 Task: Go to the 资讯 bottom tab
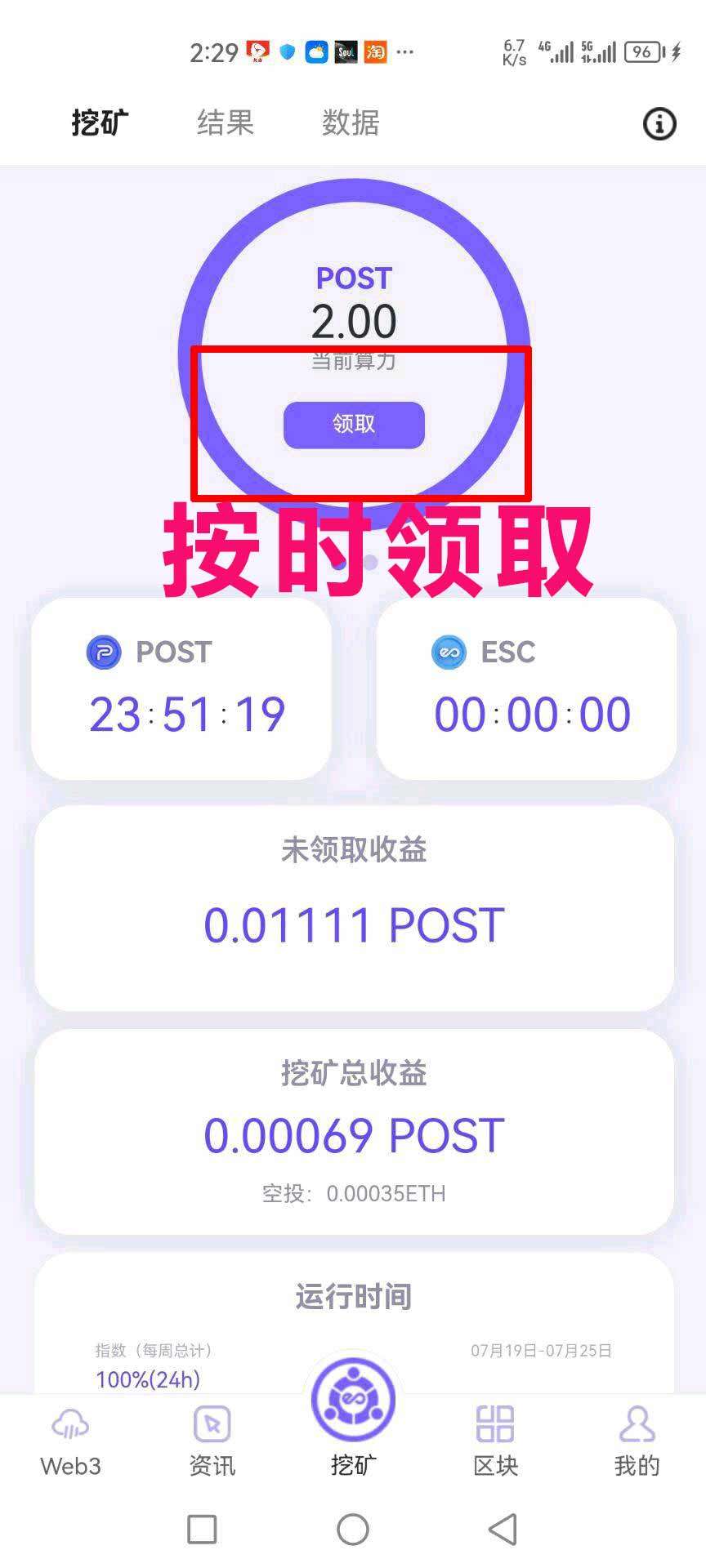point(212,1442)
